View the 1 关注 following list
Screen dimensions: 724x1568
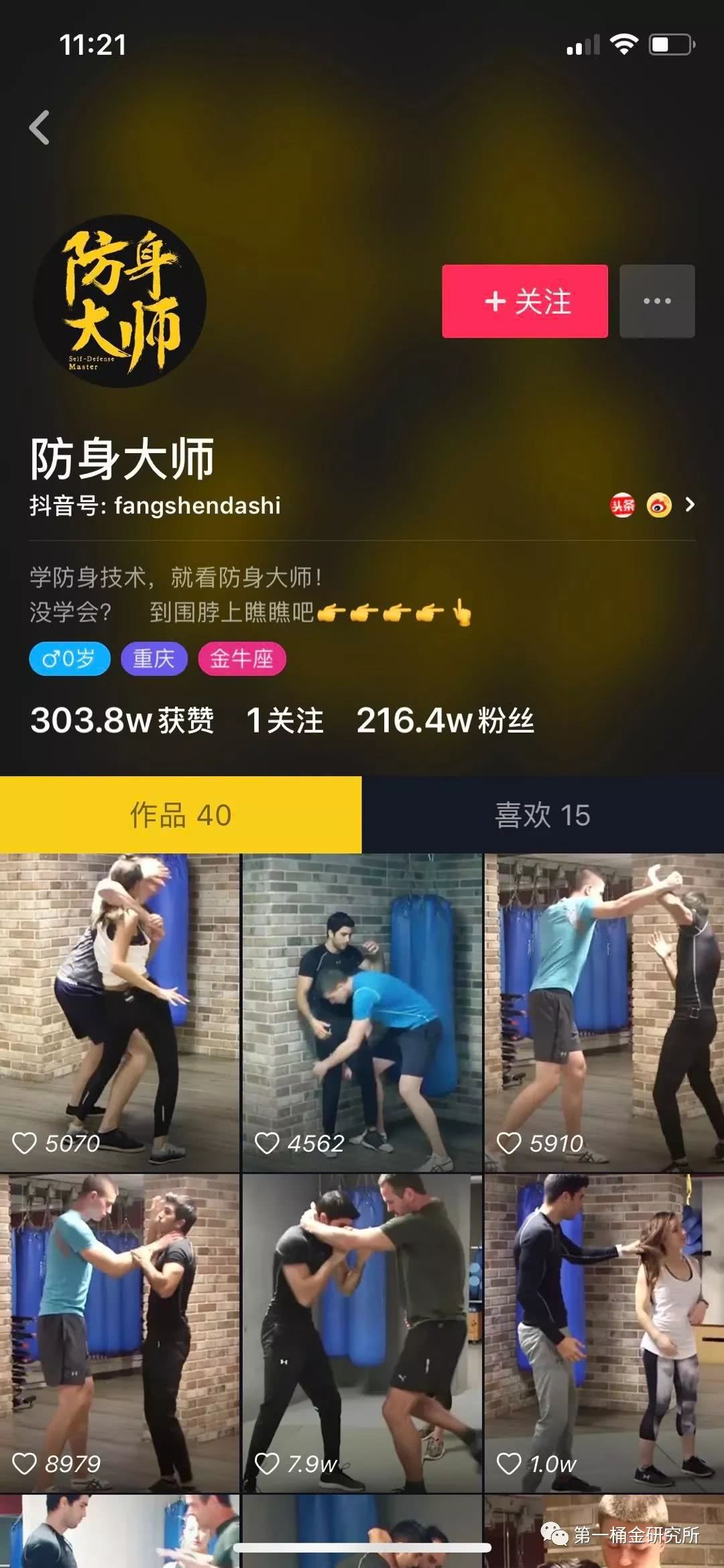point(285,721)
